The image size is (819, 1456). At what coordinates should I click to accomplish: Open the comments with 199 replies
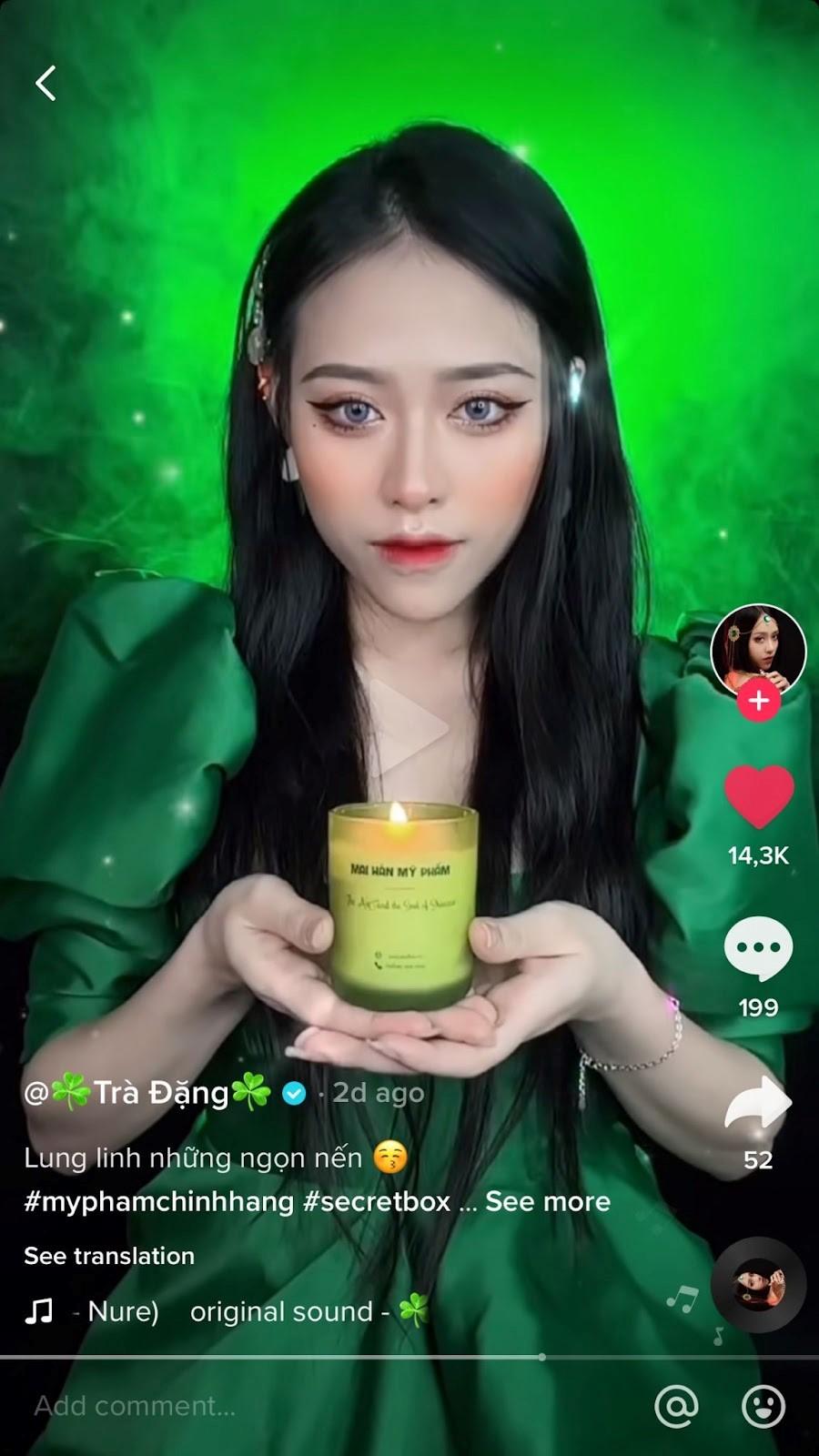click(758, 948)
